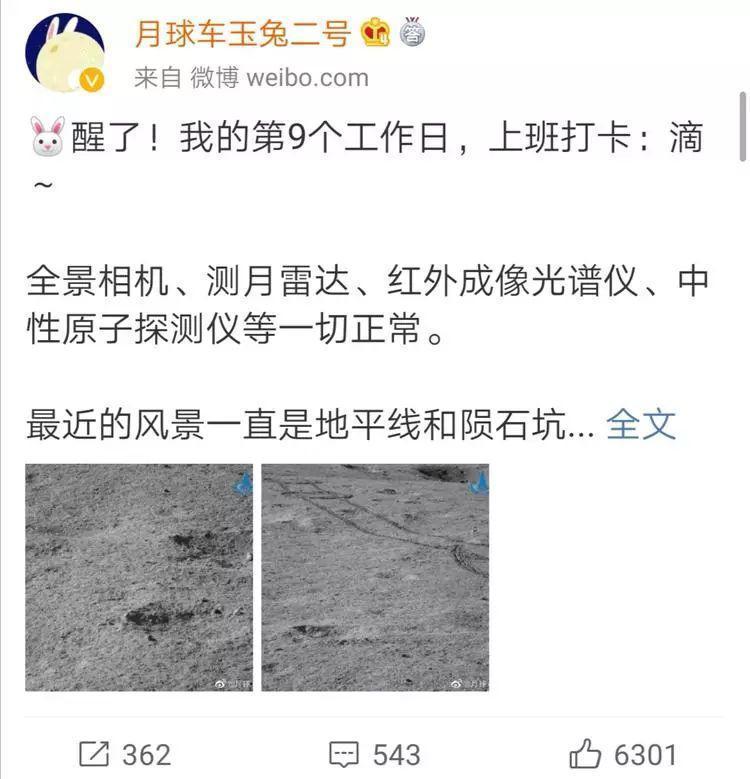The width and height of the screenshot is (750, 779).
Task: Open the first lunar surface photo
Action: pyautogui.click(x=139, y=577)
